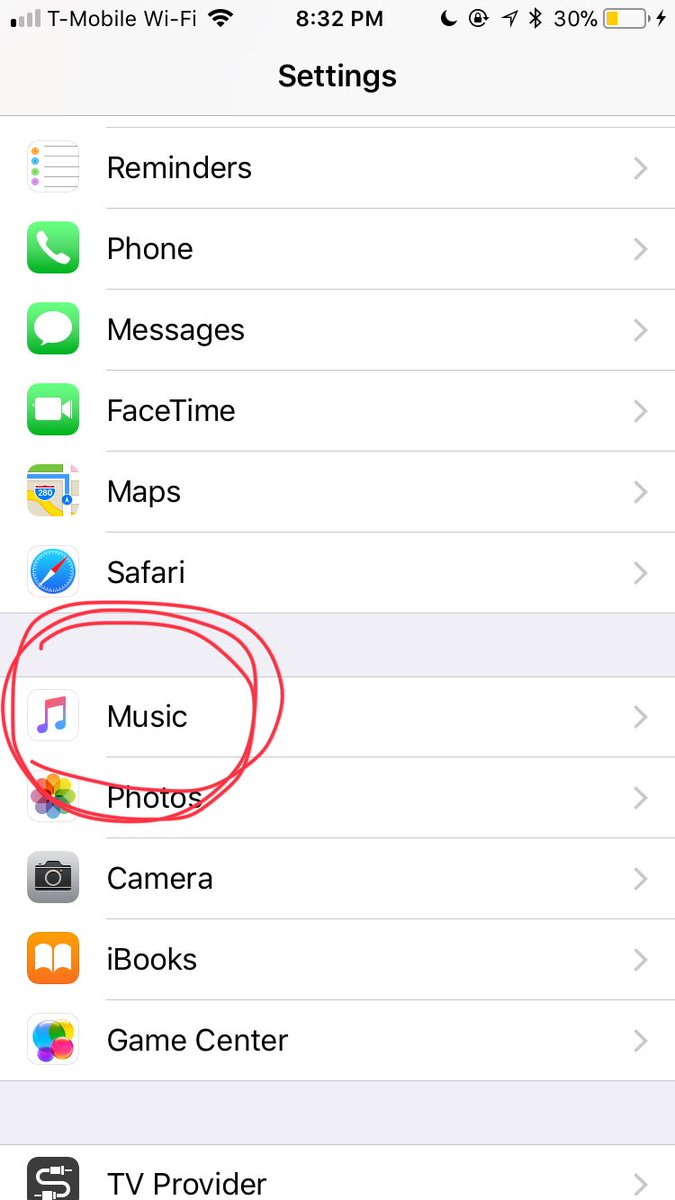Go to Messages settings
The image size is (675, 1200).
[337, 330]
